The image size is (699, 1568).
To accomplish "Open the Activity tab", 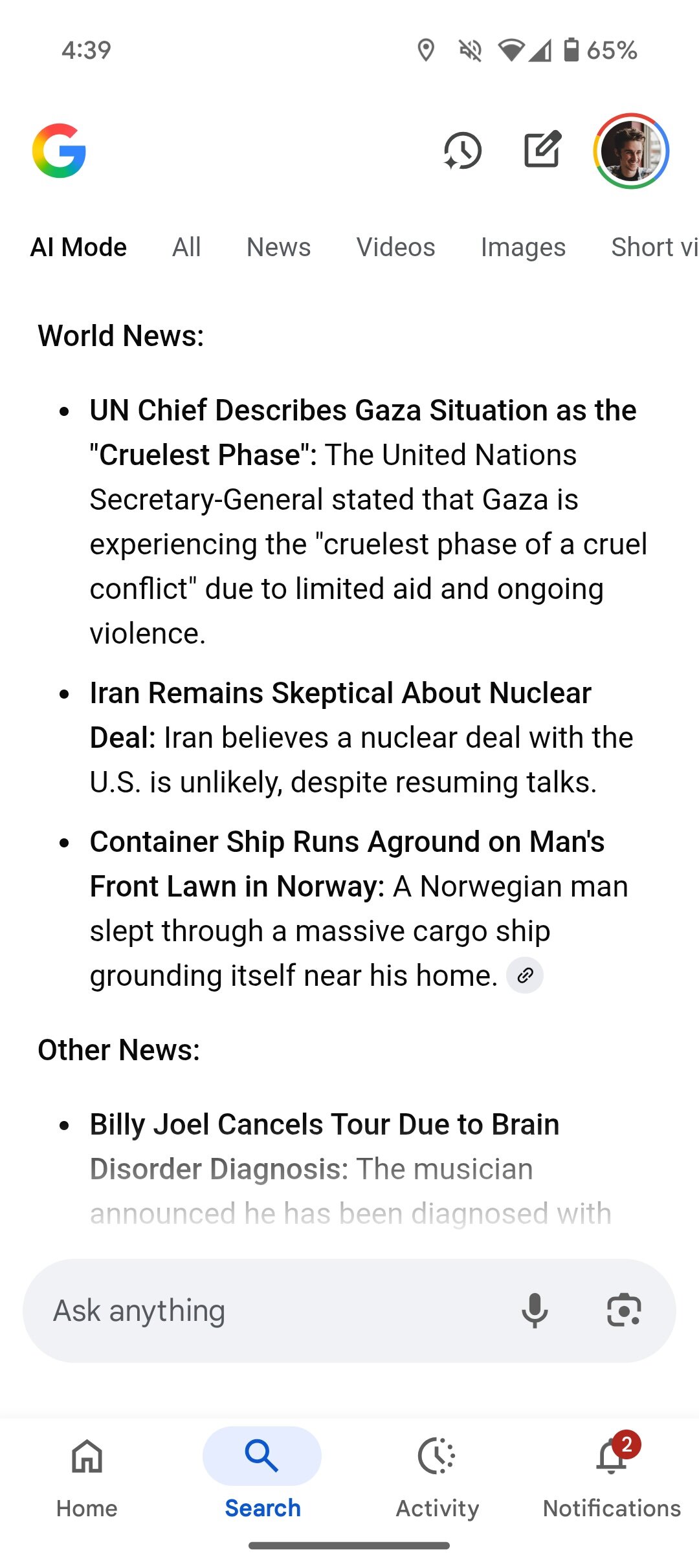I will 438,1476.
